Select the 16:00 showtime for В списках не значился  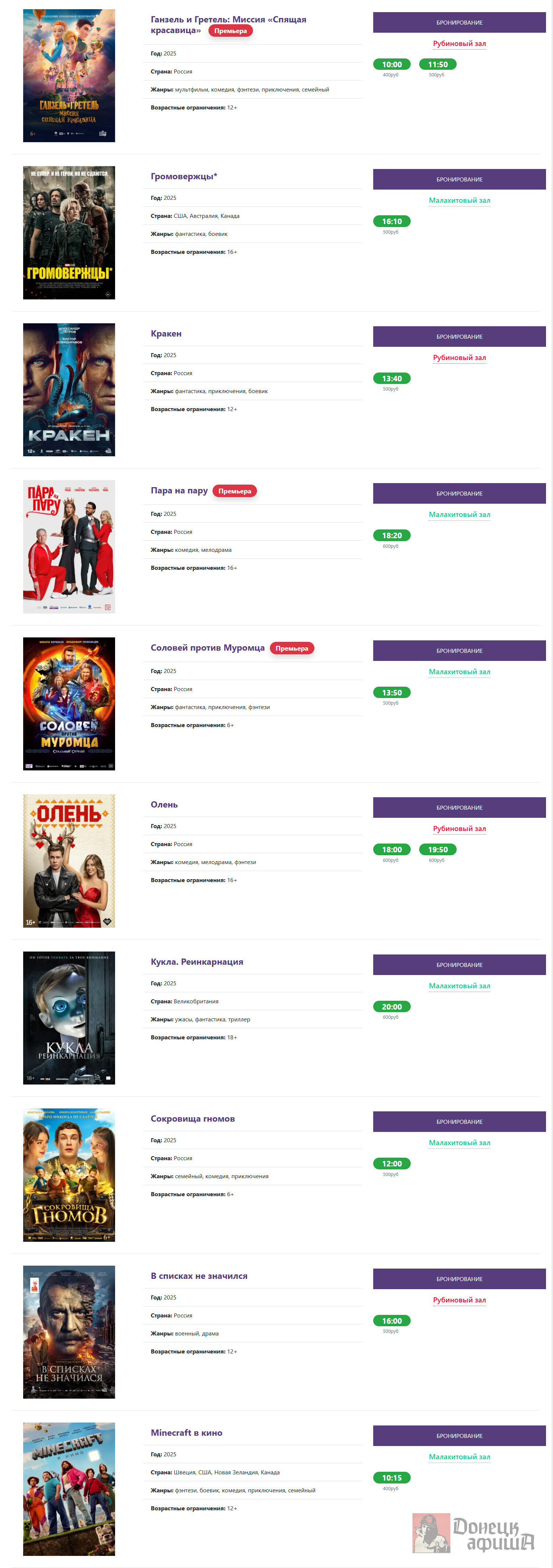(x=392, y=1321)
